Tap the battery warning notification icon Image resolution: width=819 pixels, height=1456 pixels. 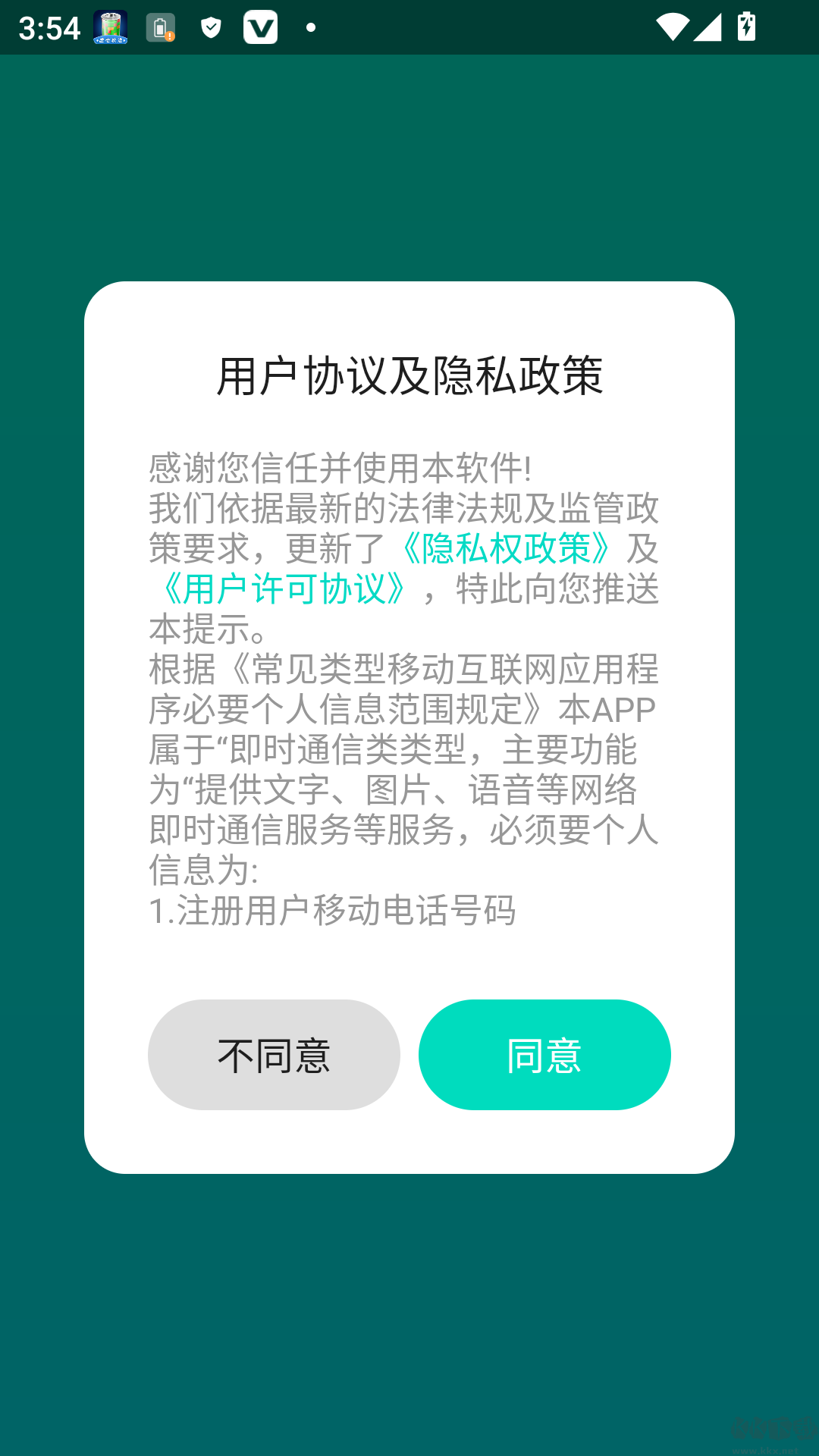coord(162,27)
